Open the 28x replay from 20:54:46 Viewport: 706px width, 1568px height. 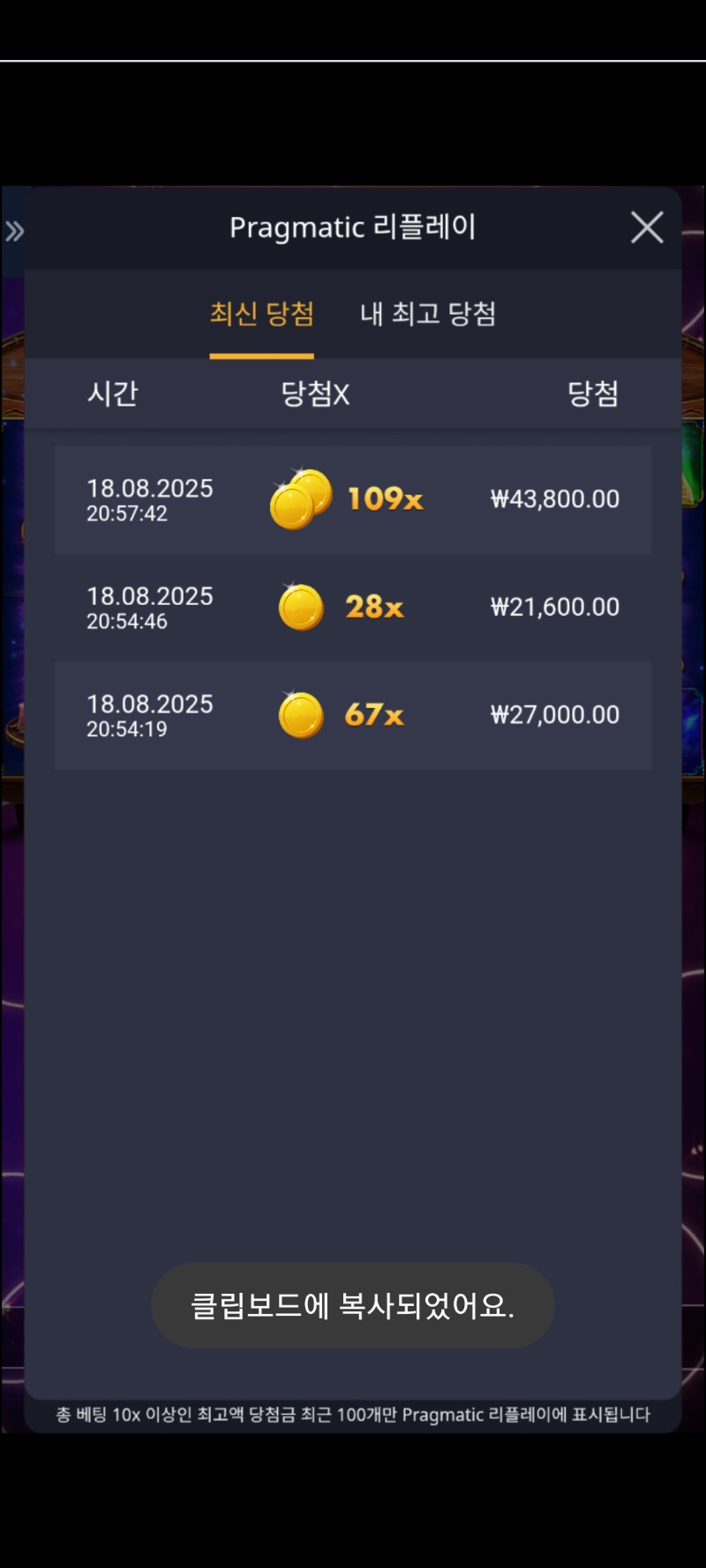pyautogui.click(x=353, y=608)
